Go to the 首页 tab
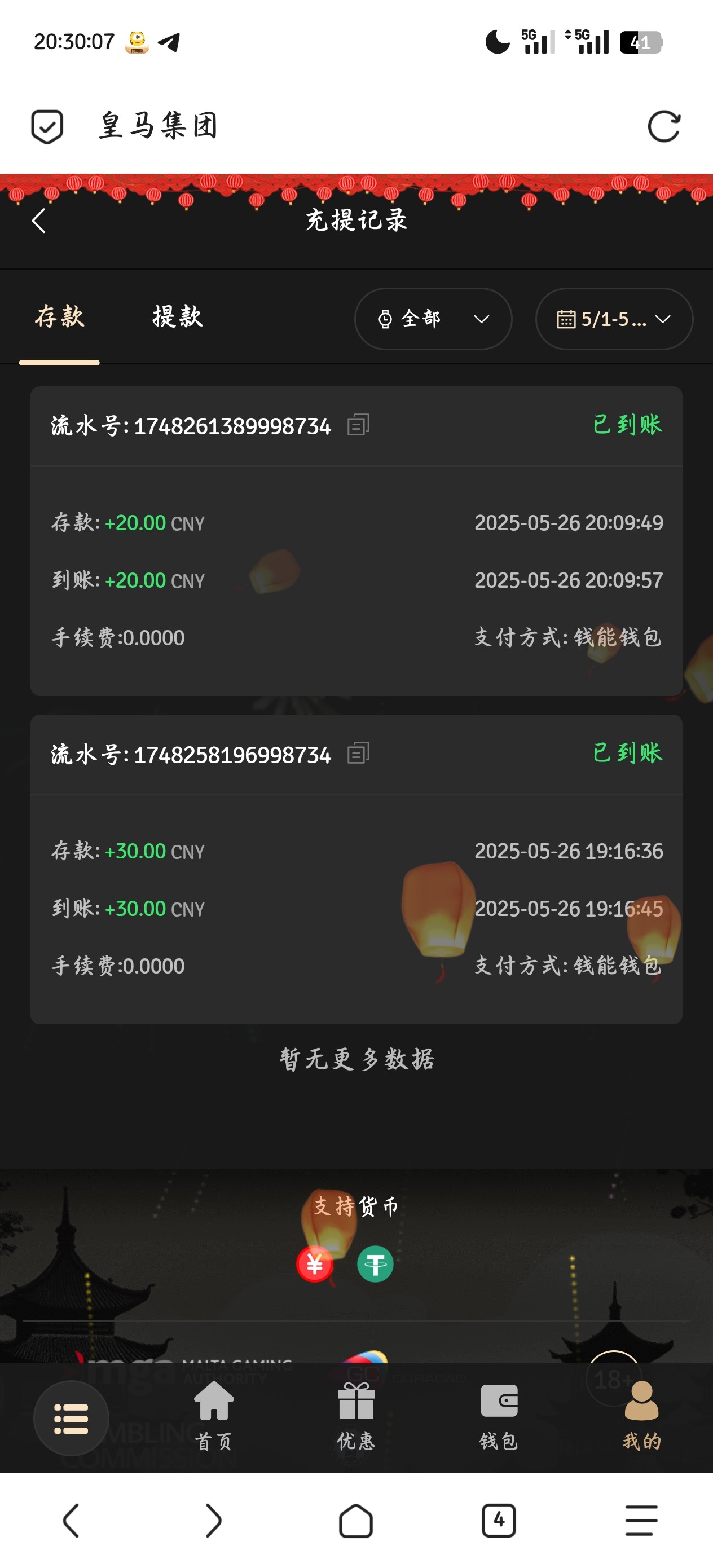Viewport: 713px width, 1568px height. coord(214,1415)
